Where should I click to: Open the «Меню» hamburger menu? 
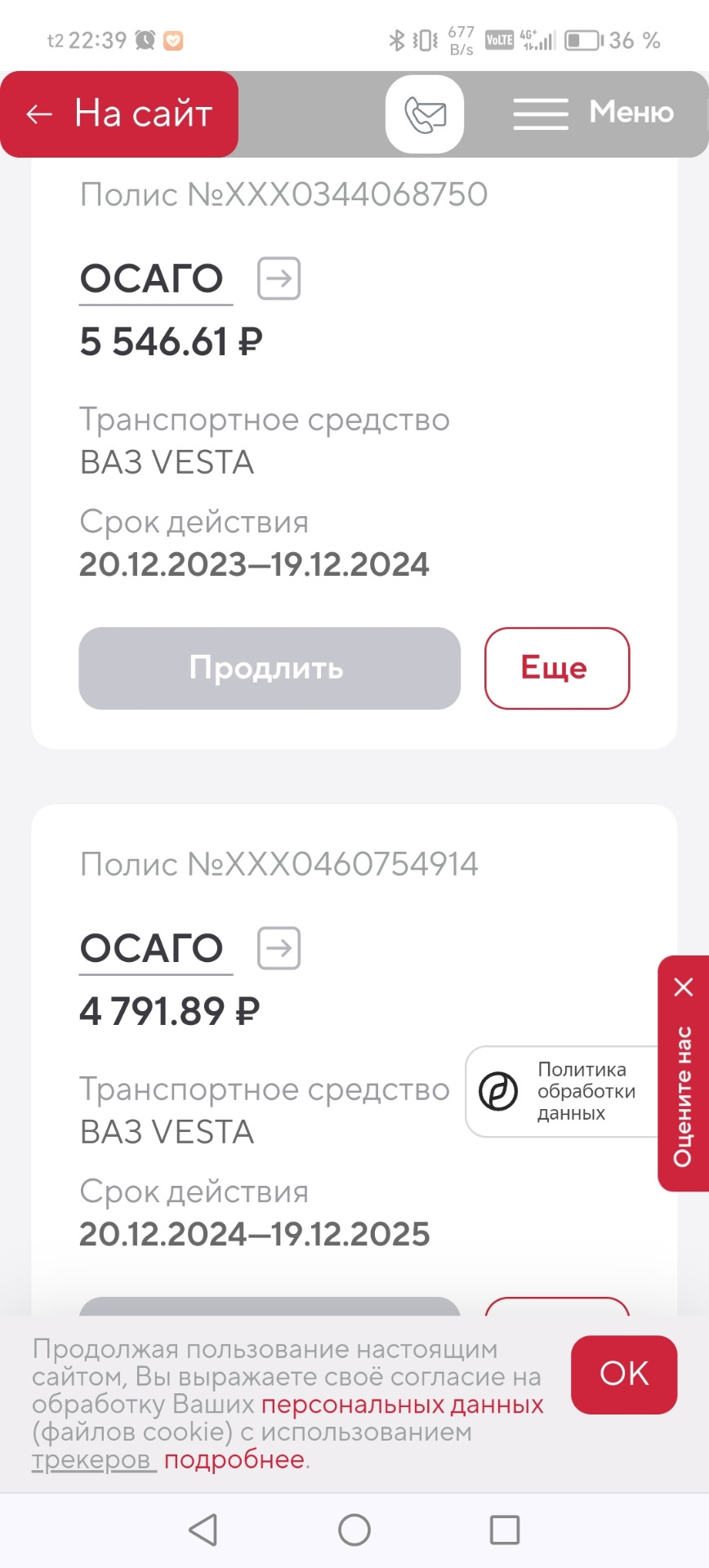(593, 113)
